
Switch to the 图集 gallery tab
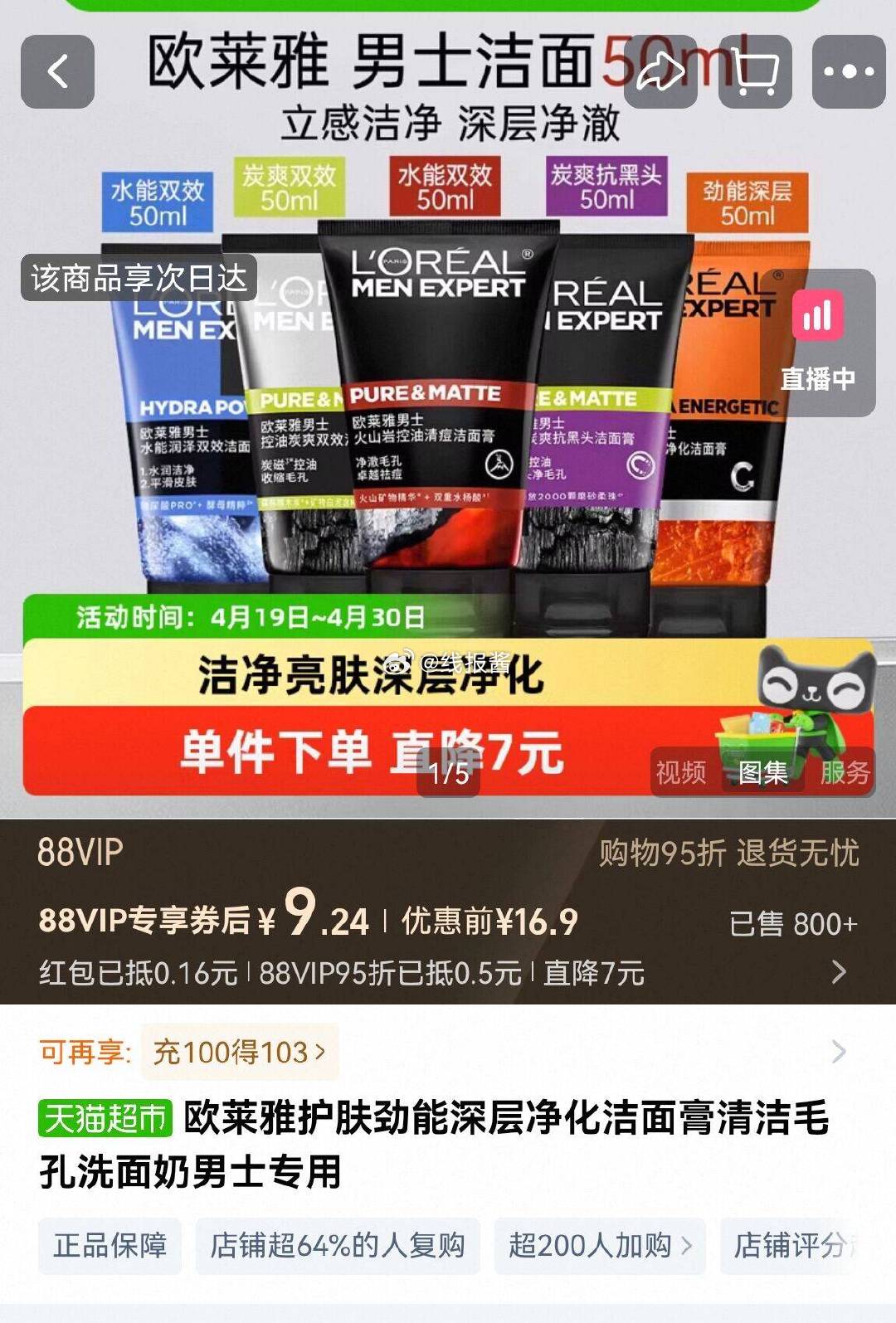tap(763, 772)
